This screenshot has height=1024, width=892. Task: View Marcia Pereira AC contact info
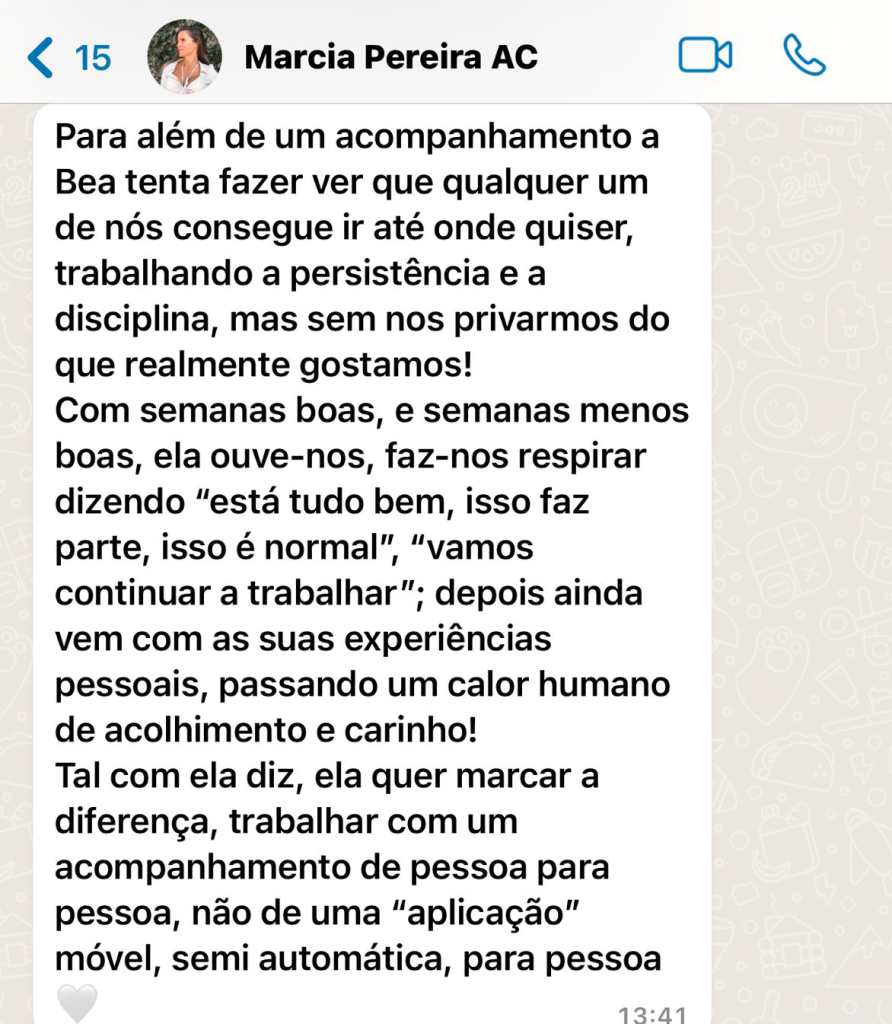click(x=390, y=57)
